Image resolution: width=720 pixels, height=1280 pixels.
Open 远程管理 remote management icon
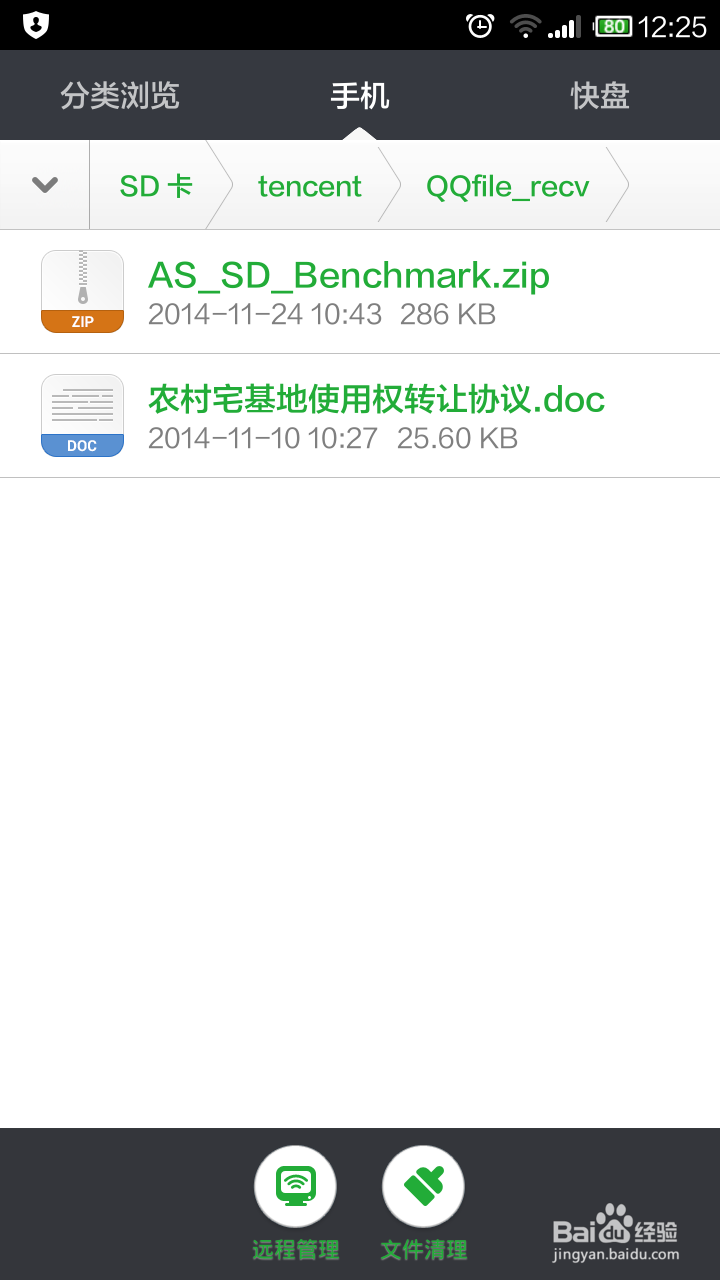pyautogui.click(x=295, y=1185)
